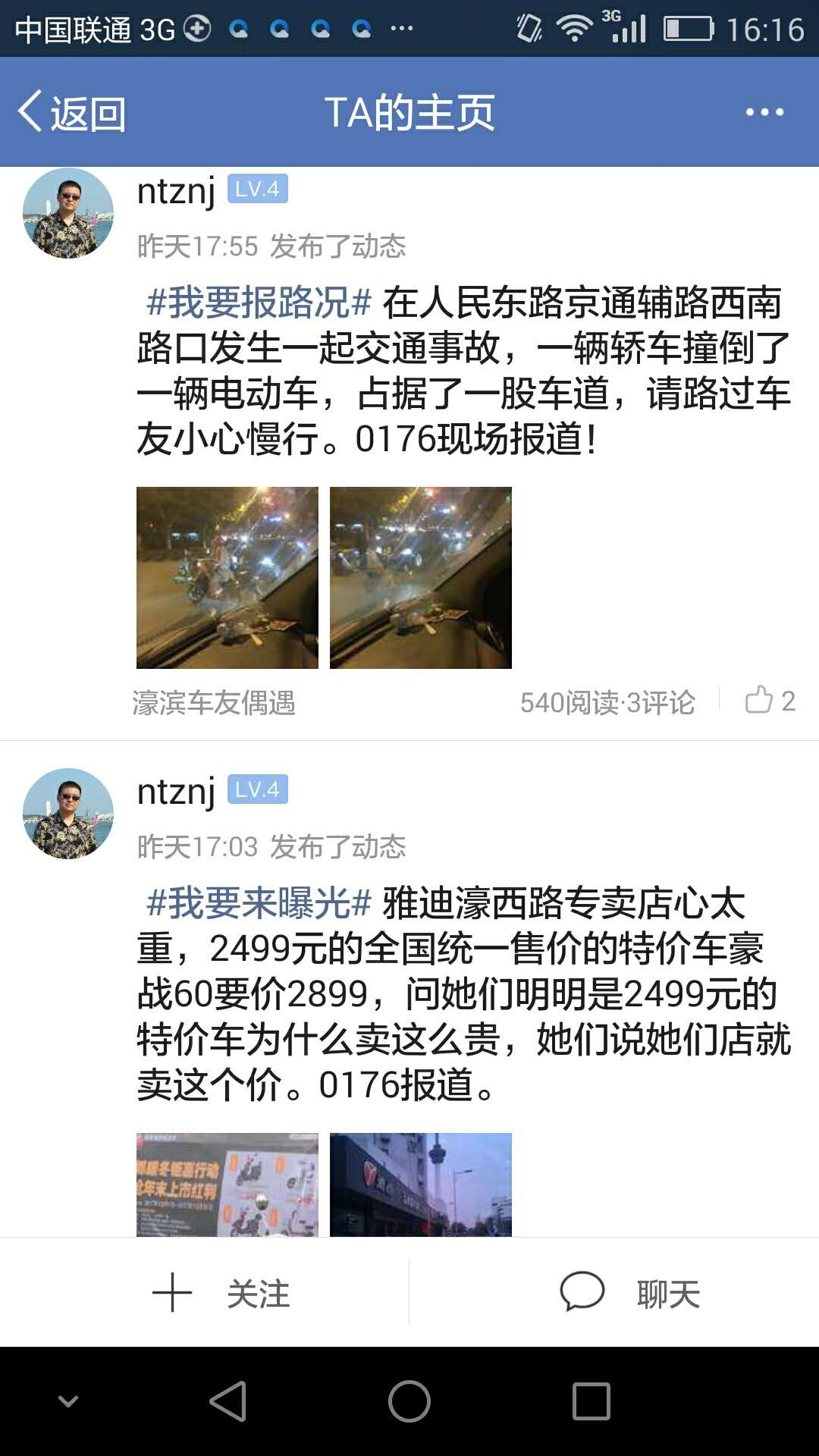Open the #我要来曝光# hashtag link
This screenshot has height=1456, width=819.
click(258, 903)
